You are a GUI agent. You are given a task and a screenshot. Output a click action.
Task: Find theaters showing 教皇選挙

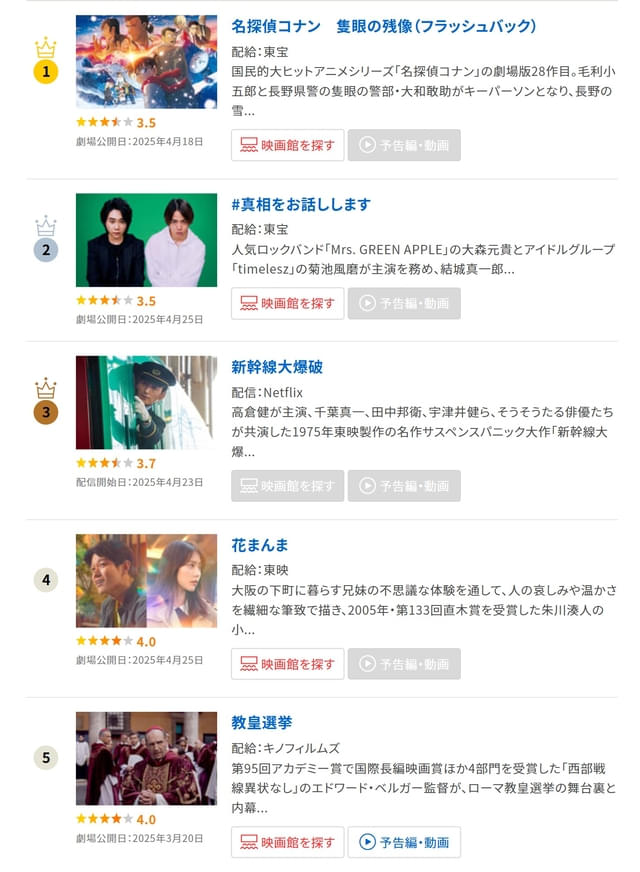pyautogui.click(x=288, y=842)
